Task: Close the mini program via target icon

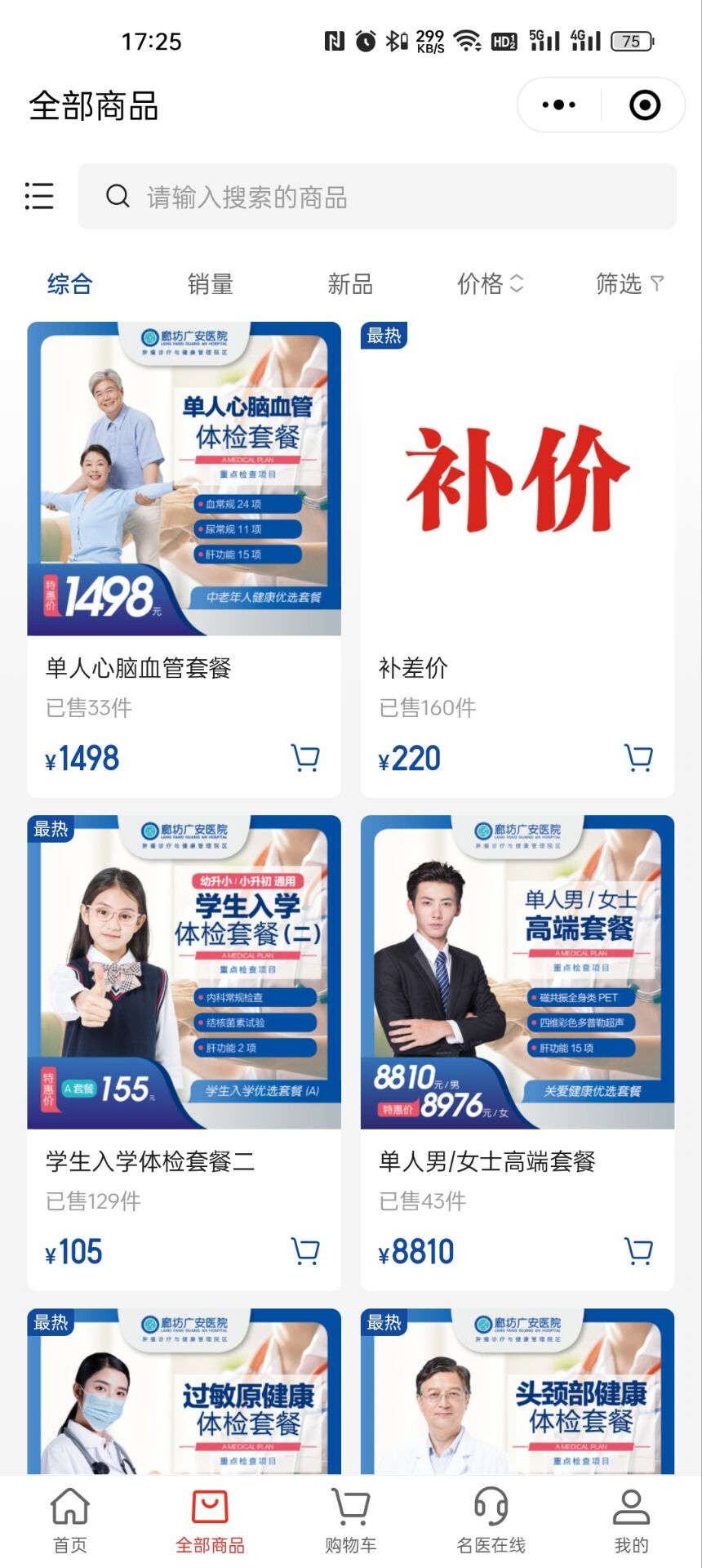Action: pyautogui.click(x=645, y=105)
